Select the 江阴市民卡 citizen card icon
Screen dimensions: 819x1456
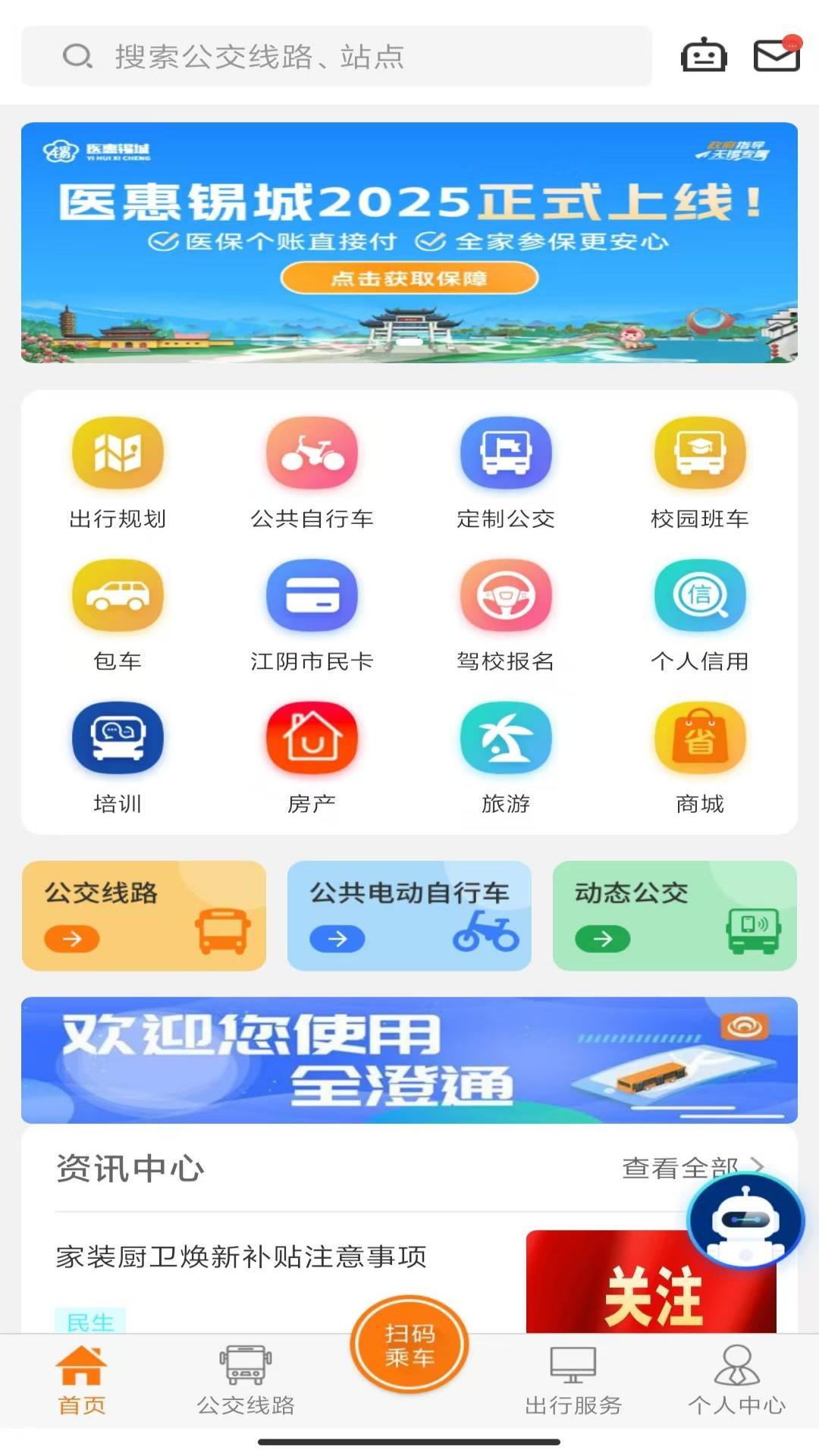tap(311, 595)
